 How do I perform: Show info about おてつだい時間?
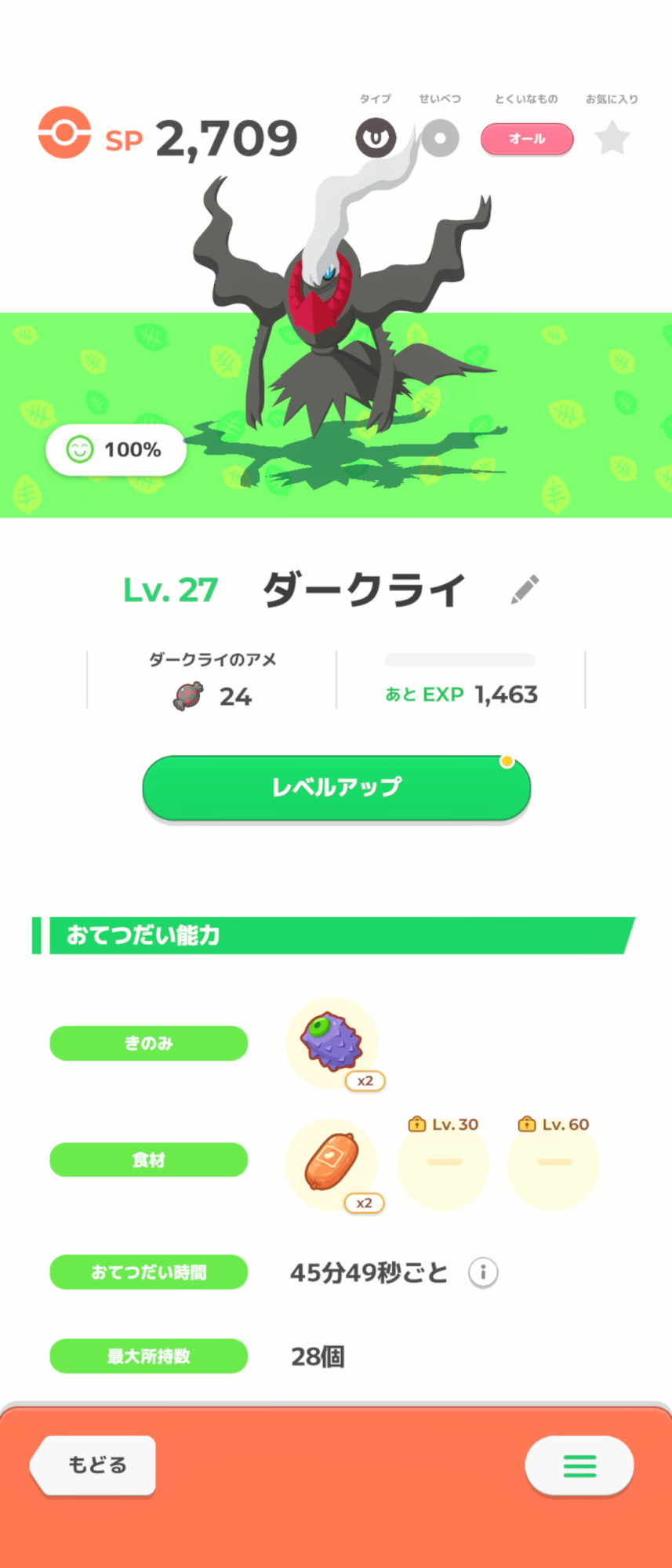pyautogui.click(x=483, y=1272)
